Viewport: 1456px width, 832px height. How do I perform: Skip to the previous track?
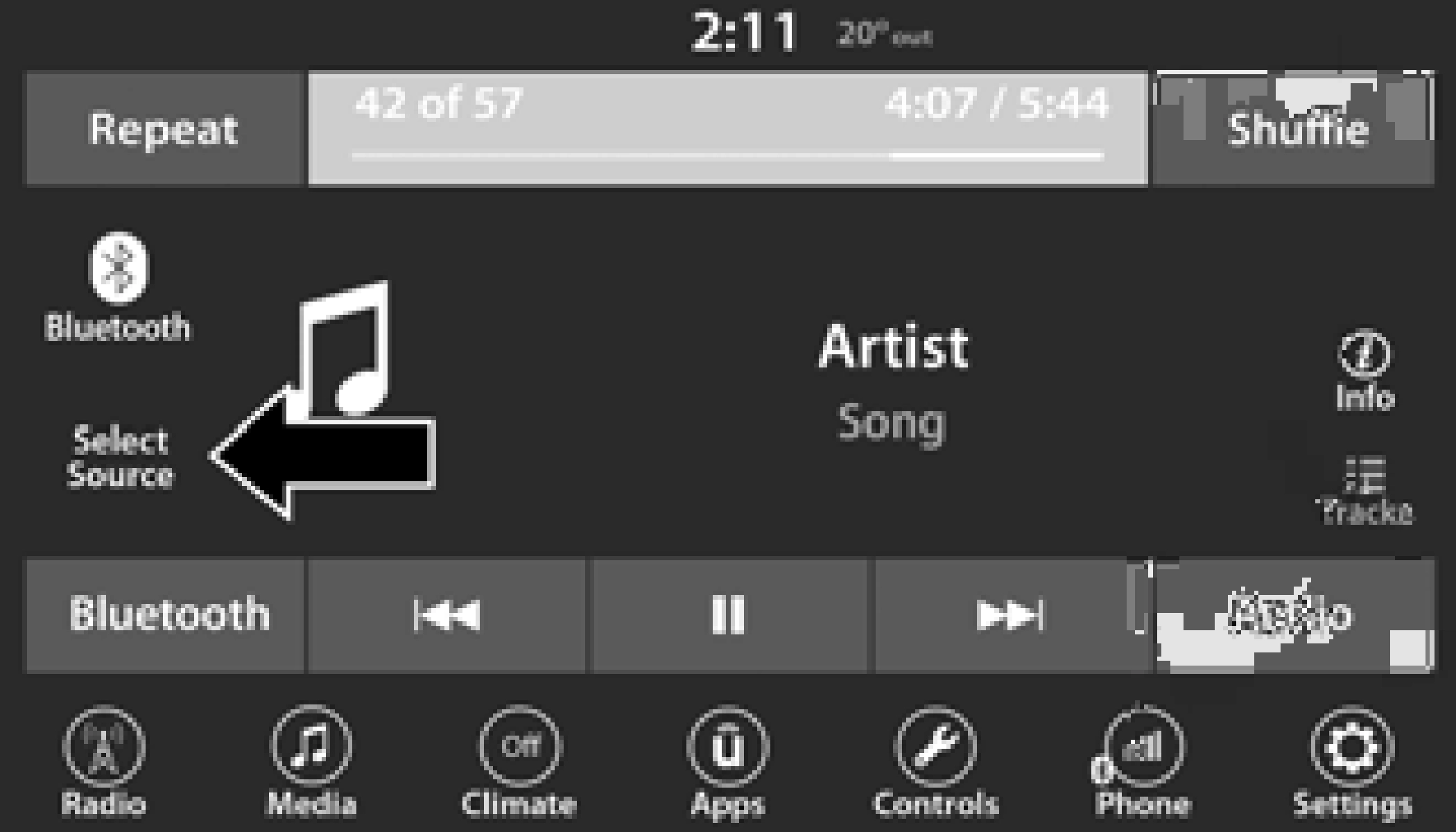pyautogui.click(x=447, y=615)
